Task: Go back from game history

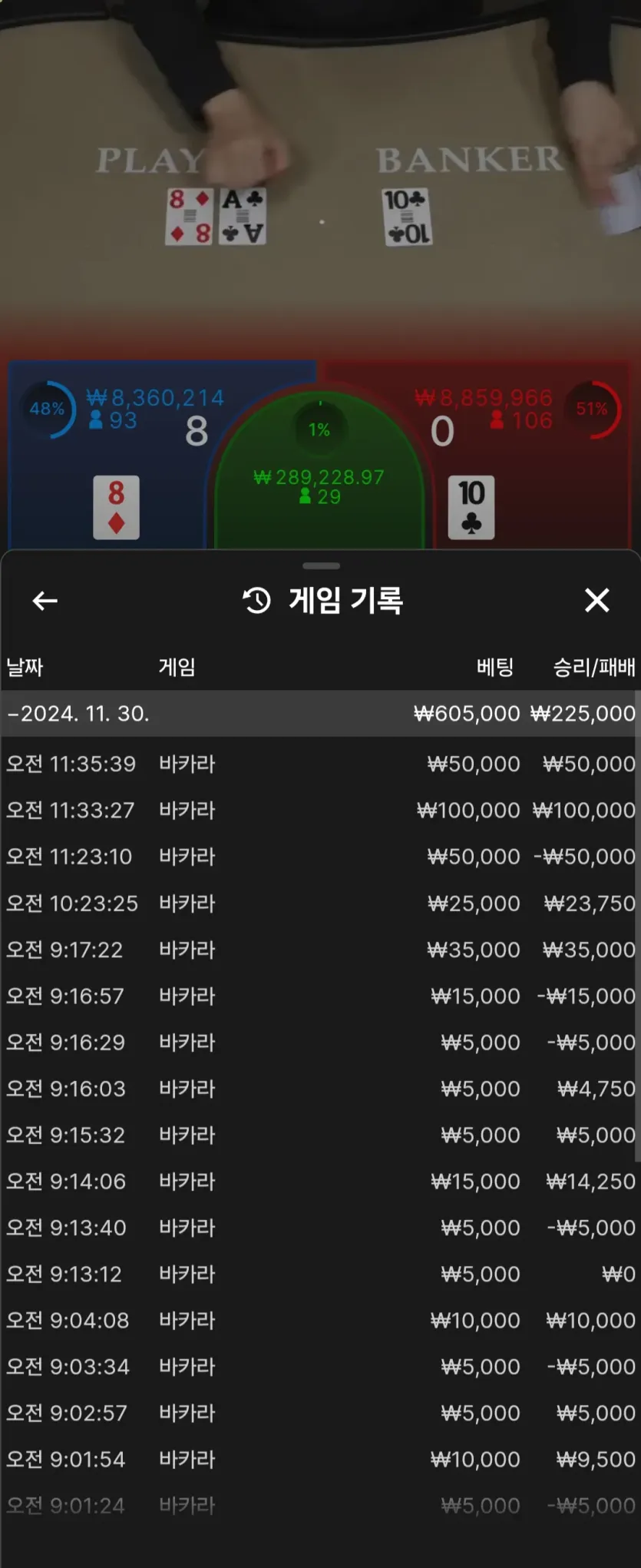Action: (45, 601)
